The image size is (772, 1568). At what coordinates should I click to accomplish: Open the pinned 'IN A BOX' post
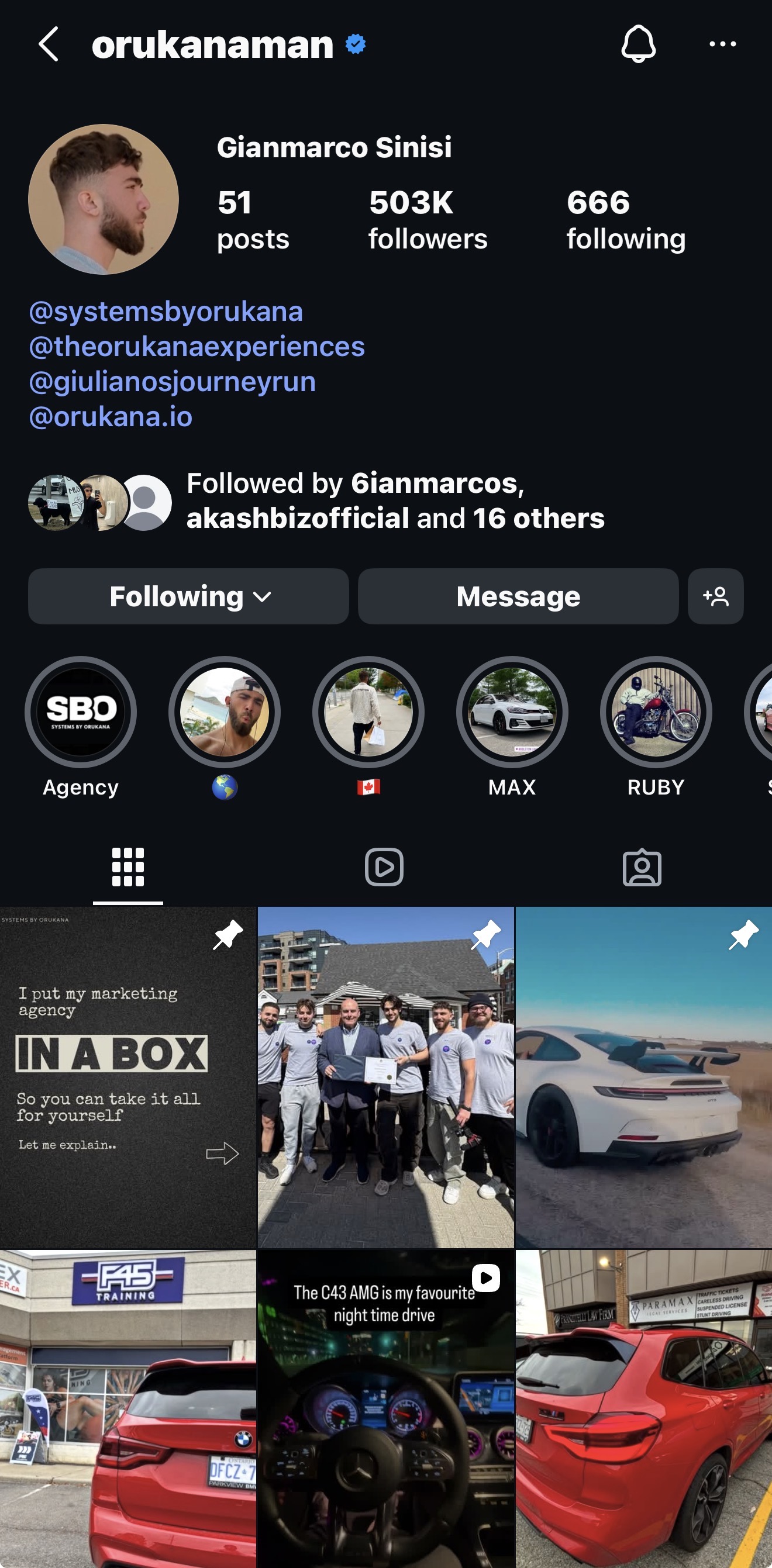[128, 1077]
